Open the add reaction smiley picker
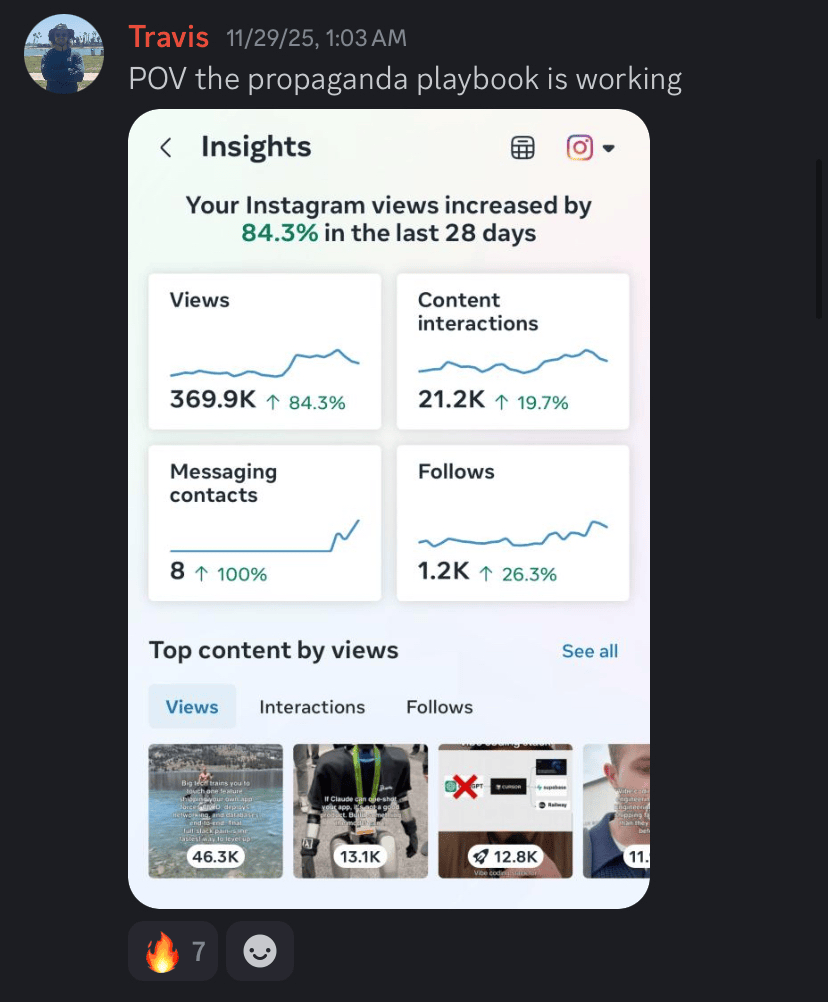The height and width of the screenshot is (1002, 828). point(260,951)
